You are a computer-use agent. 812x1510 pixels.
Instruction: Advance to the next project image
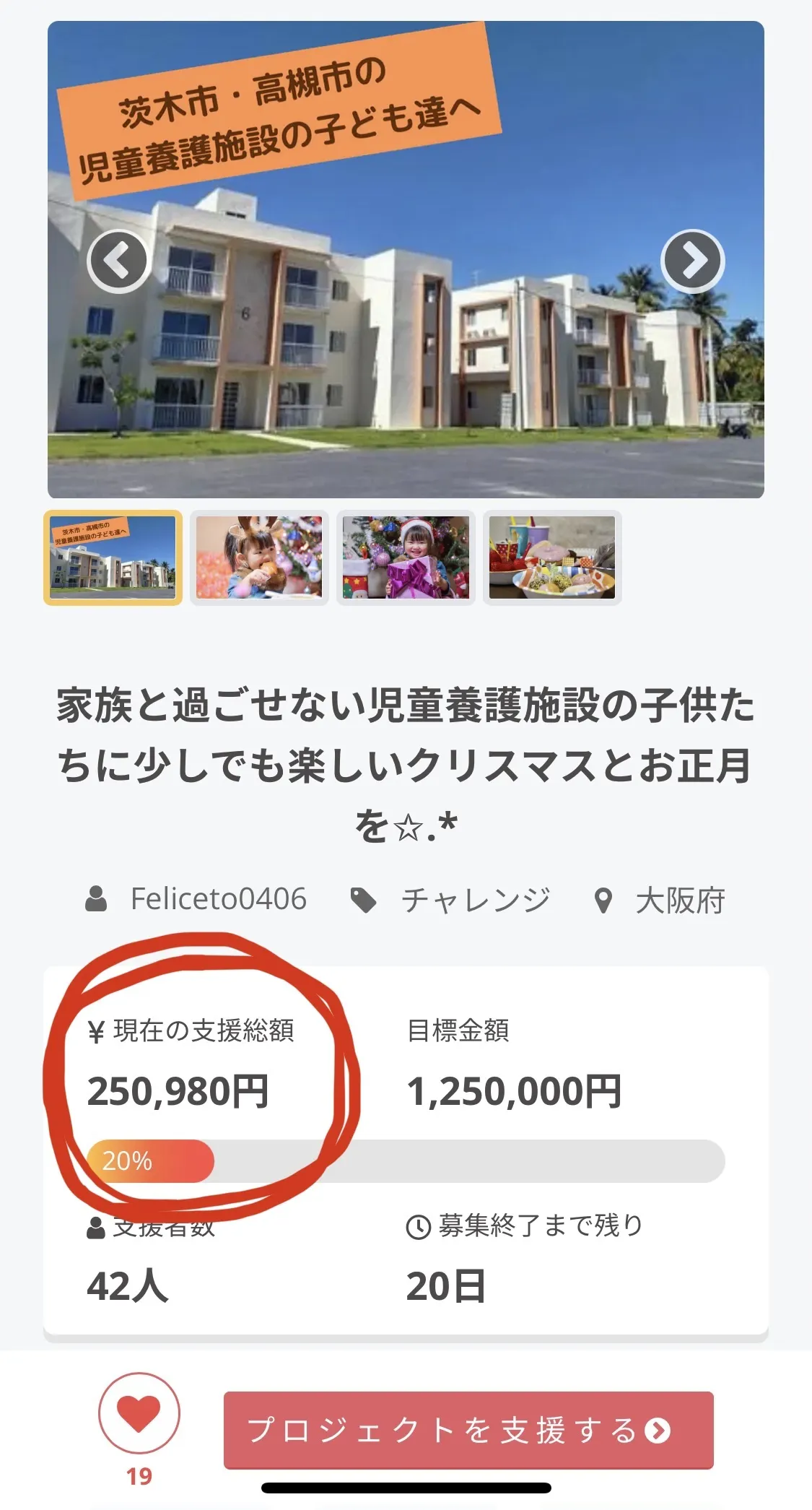coord(692,261)
